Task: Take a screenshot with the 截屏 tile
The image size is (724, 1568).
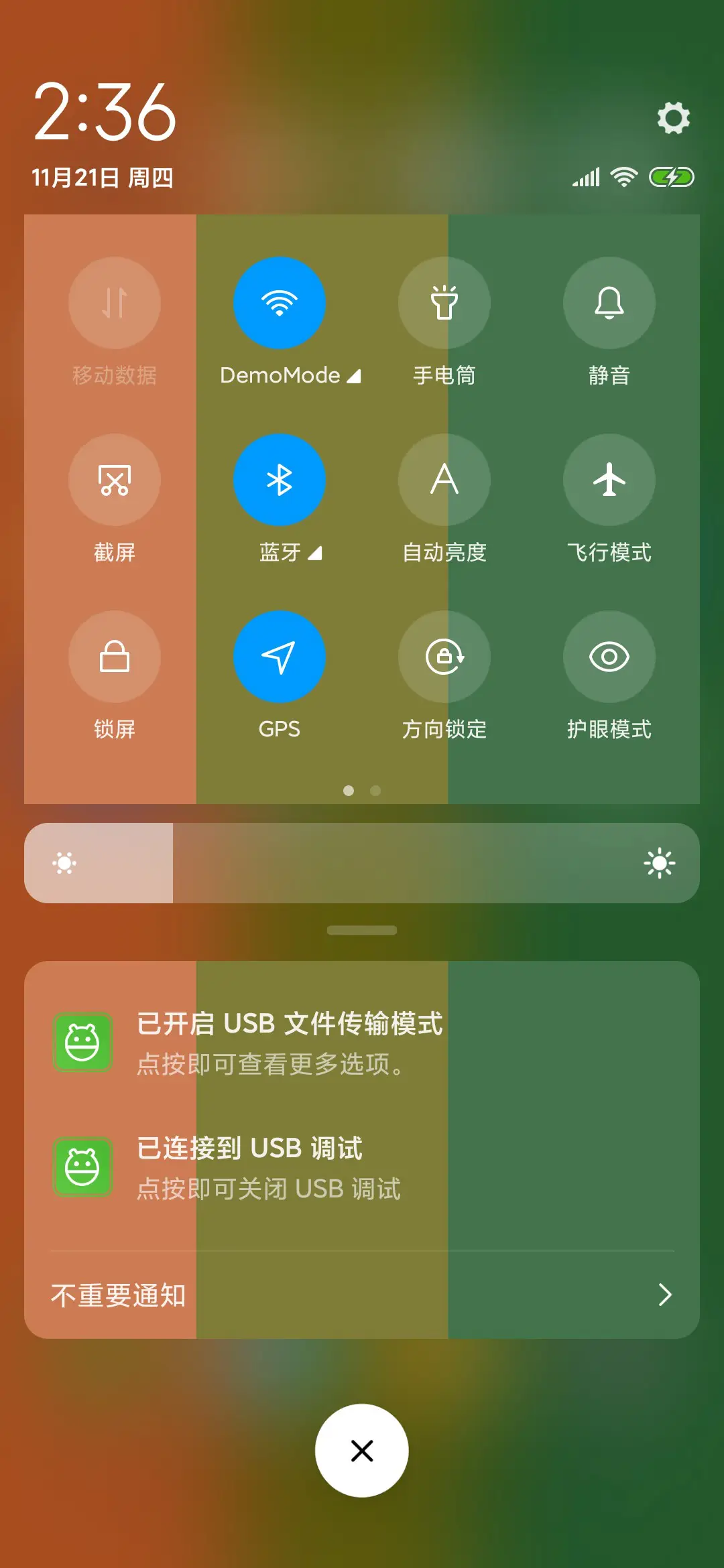Action: [115, 480]
